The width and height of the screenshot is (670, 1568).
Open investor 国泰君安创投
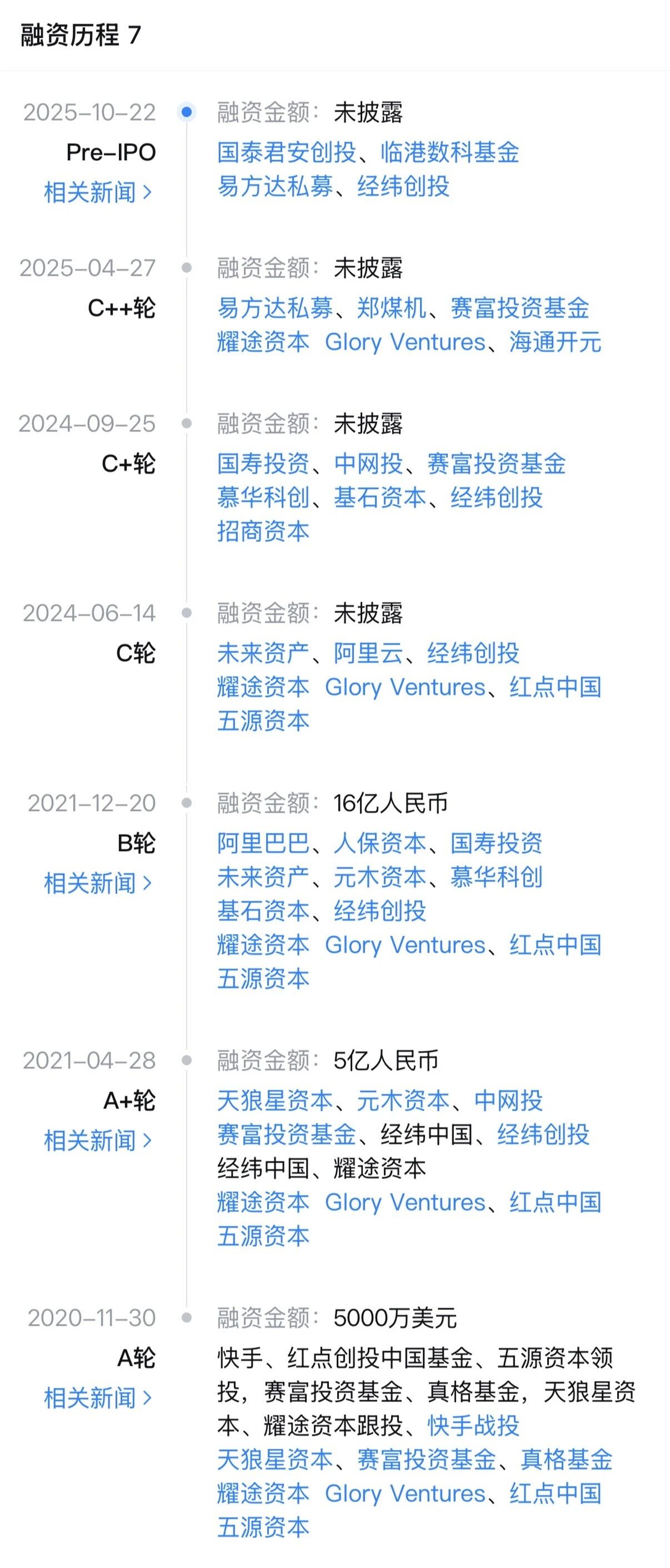tap(286, 153)
